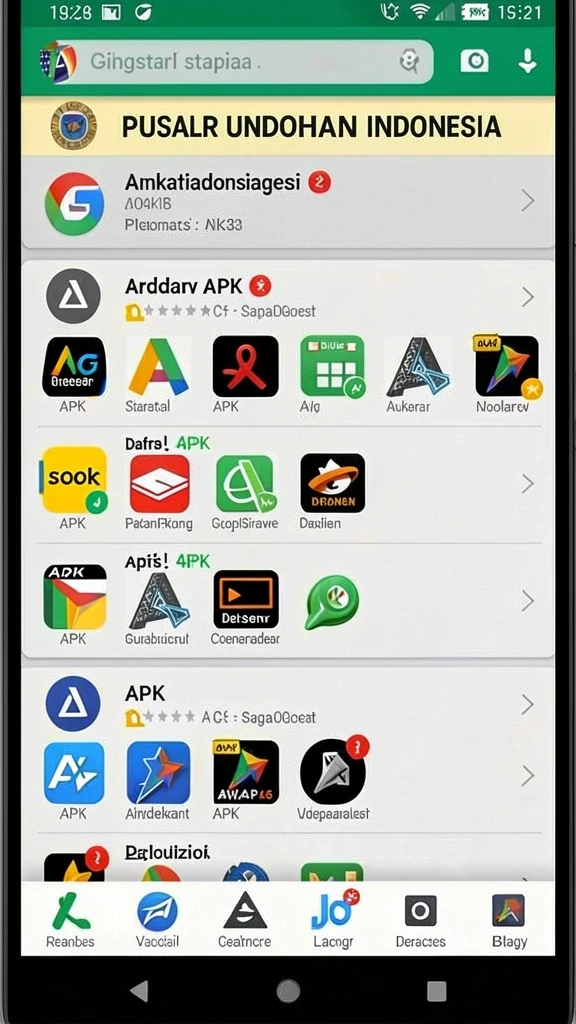
Task: Open the Coeneradear app
Action: tap(246, 599)
